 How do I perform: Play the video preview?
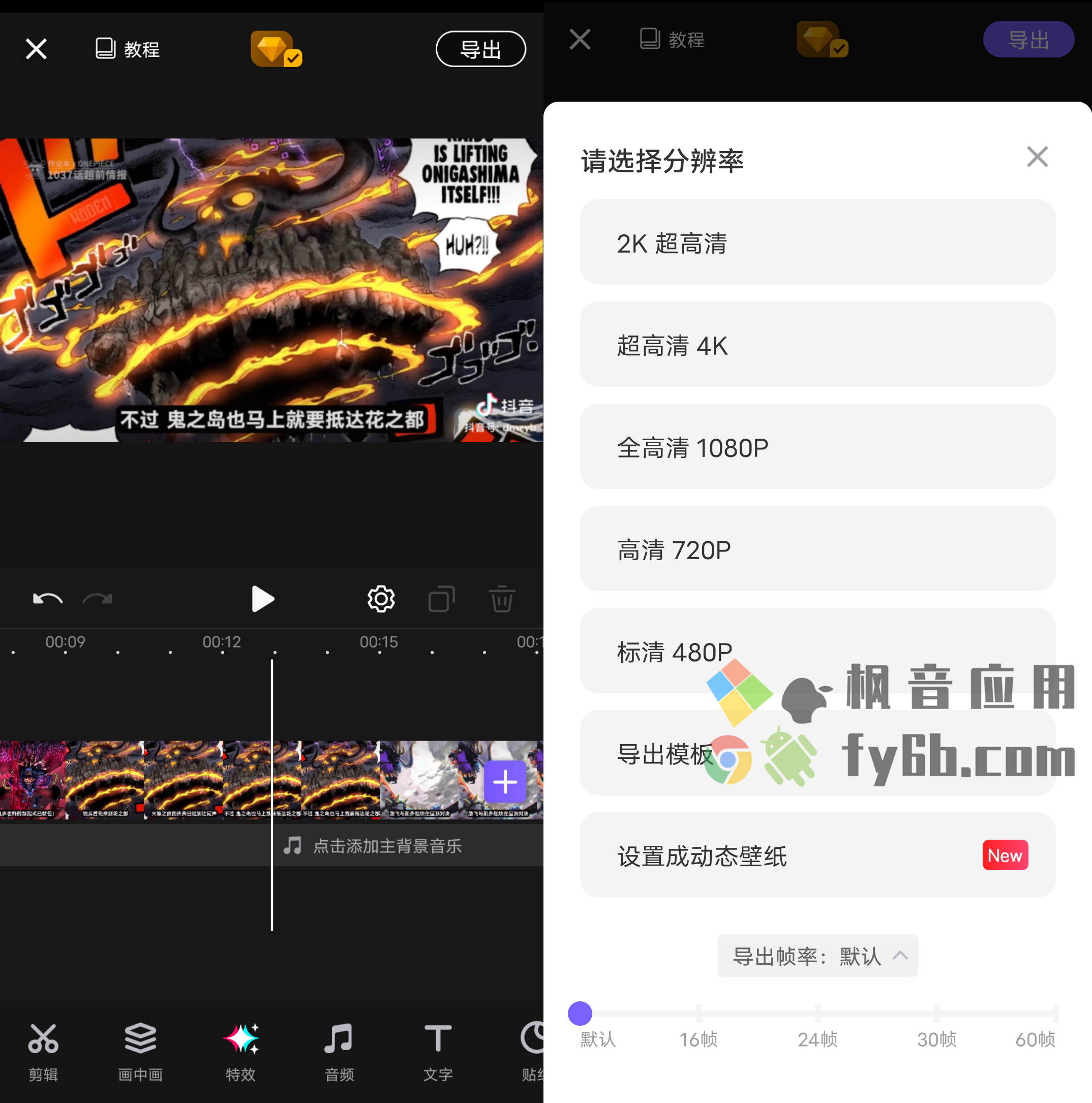(x=262, y=599)
